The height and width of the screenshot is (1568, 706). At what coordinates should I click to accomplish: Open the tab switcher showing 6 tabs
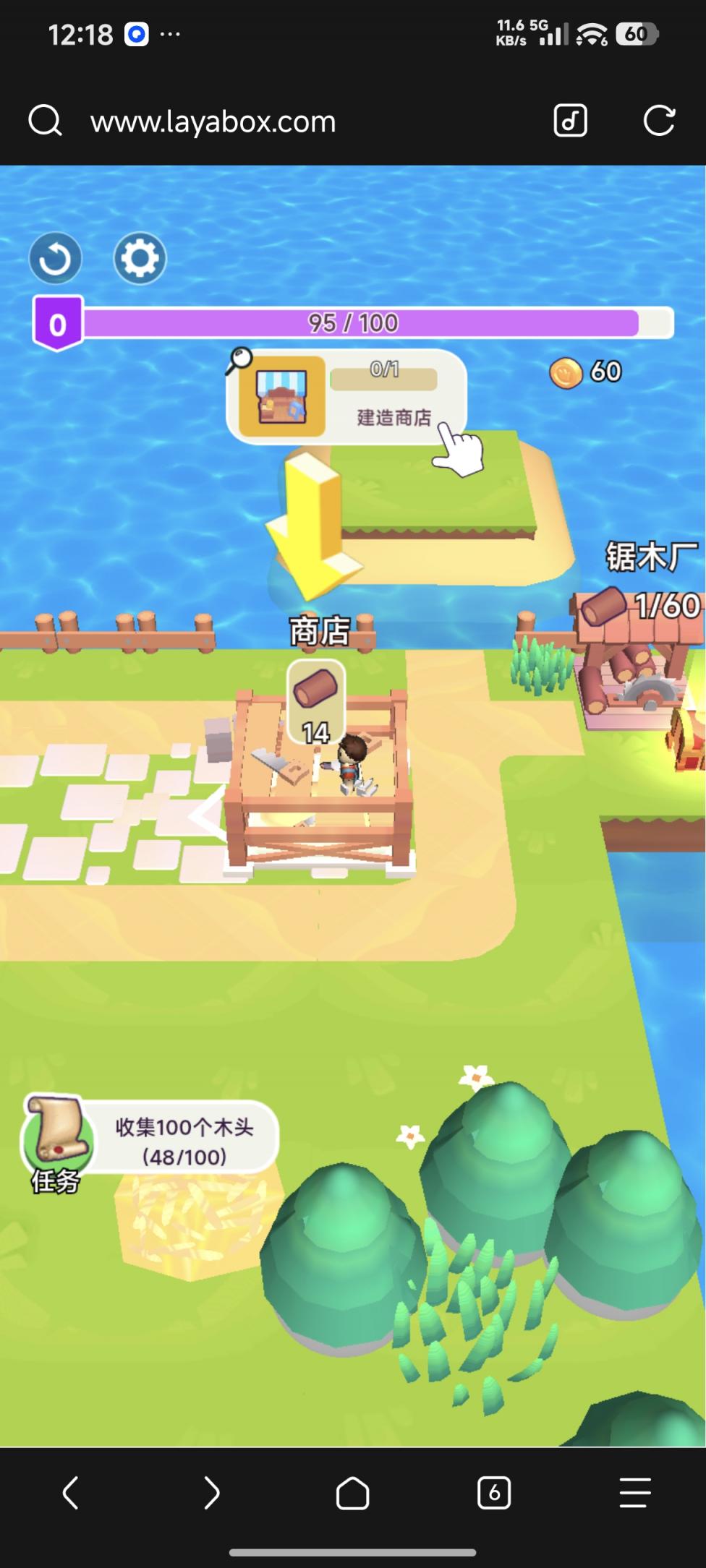[x=494, y=1493]
